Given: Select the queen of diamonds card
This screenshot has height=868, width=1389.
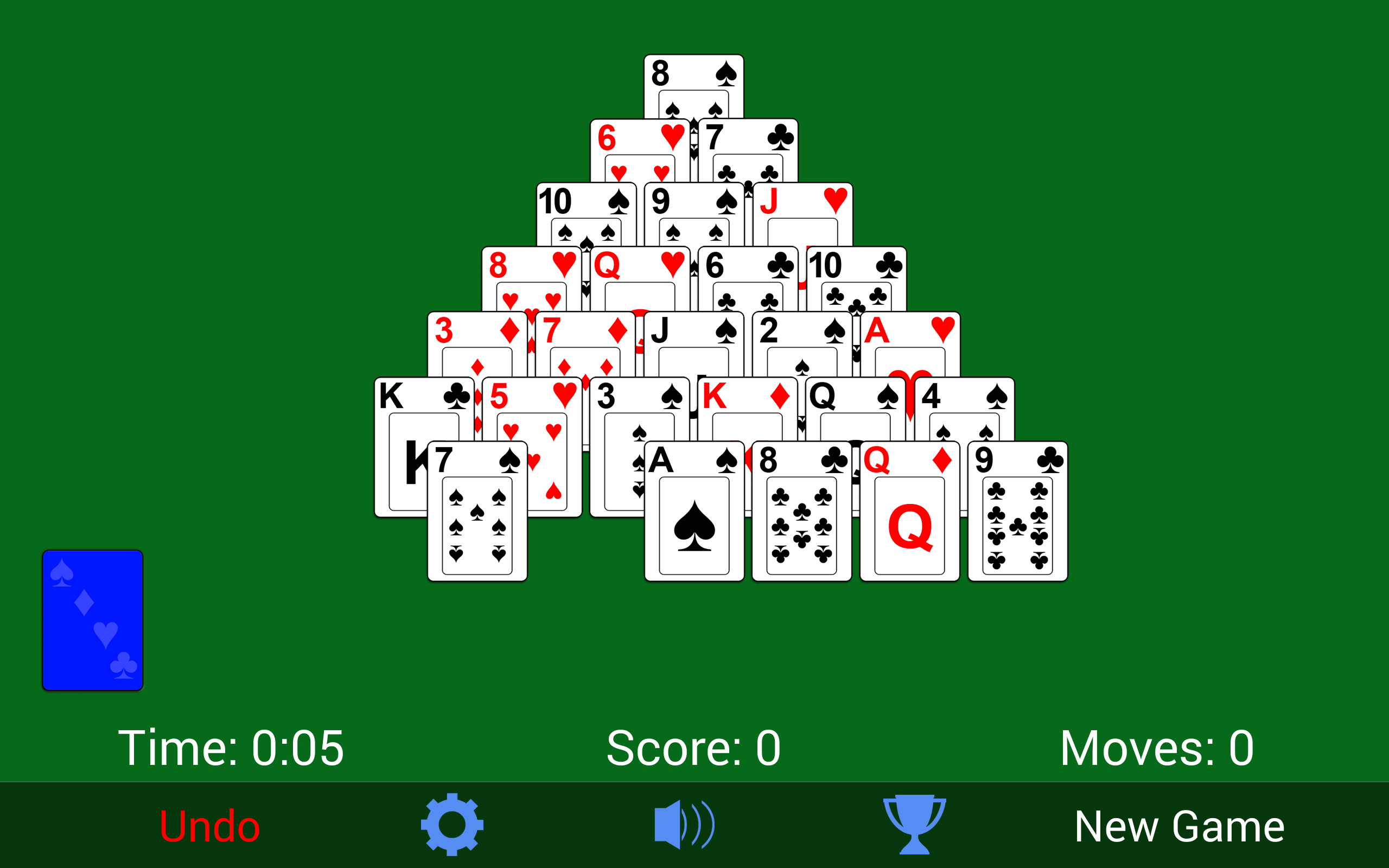Looking at the screenshot, I should [909, 512].
